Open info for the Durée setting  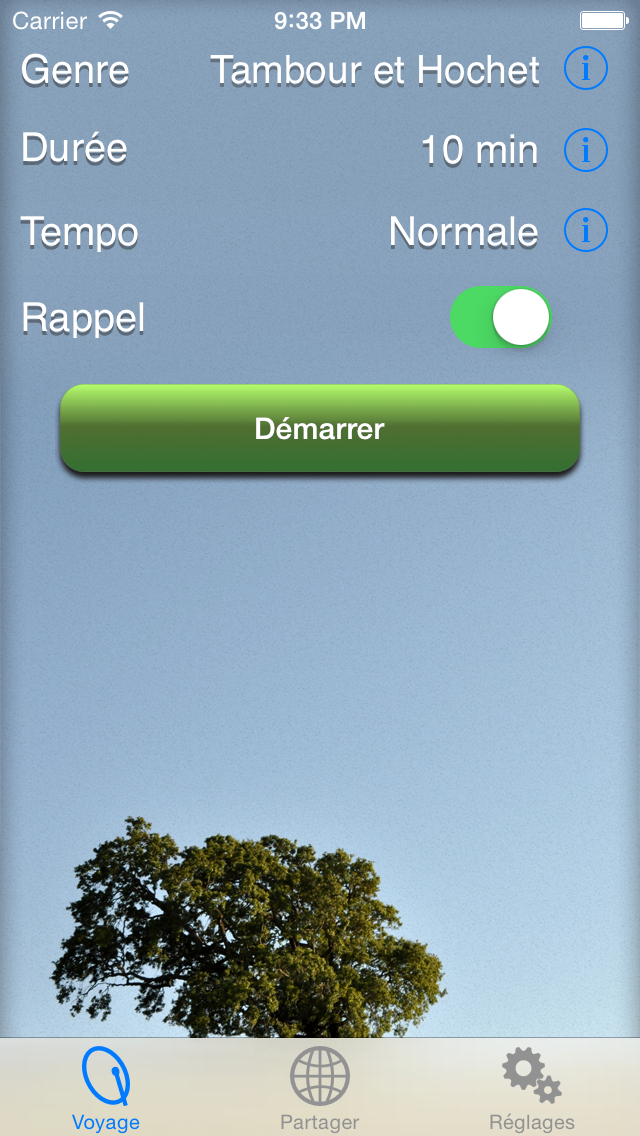click(586, 150)
